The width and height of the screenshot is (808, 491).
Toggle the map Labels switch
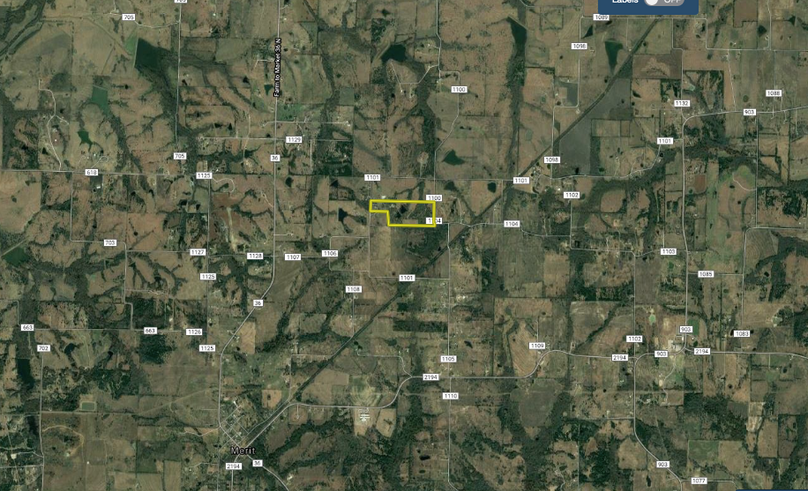pos(664,2)
